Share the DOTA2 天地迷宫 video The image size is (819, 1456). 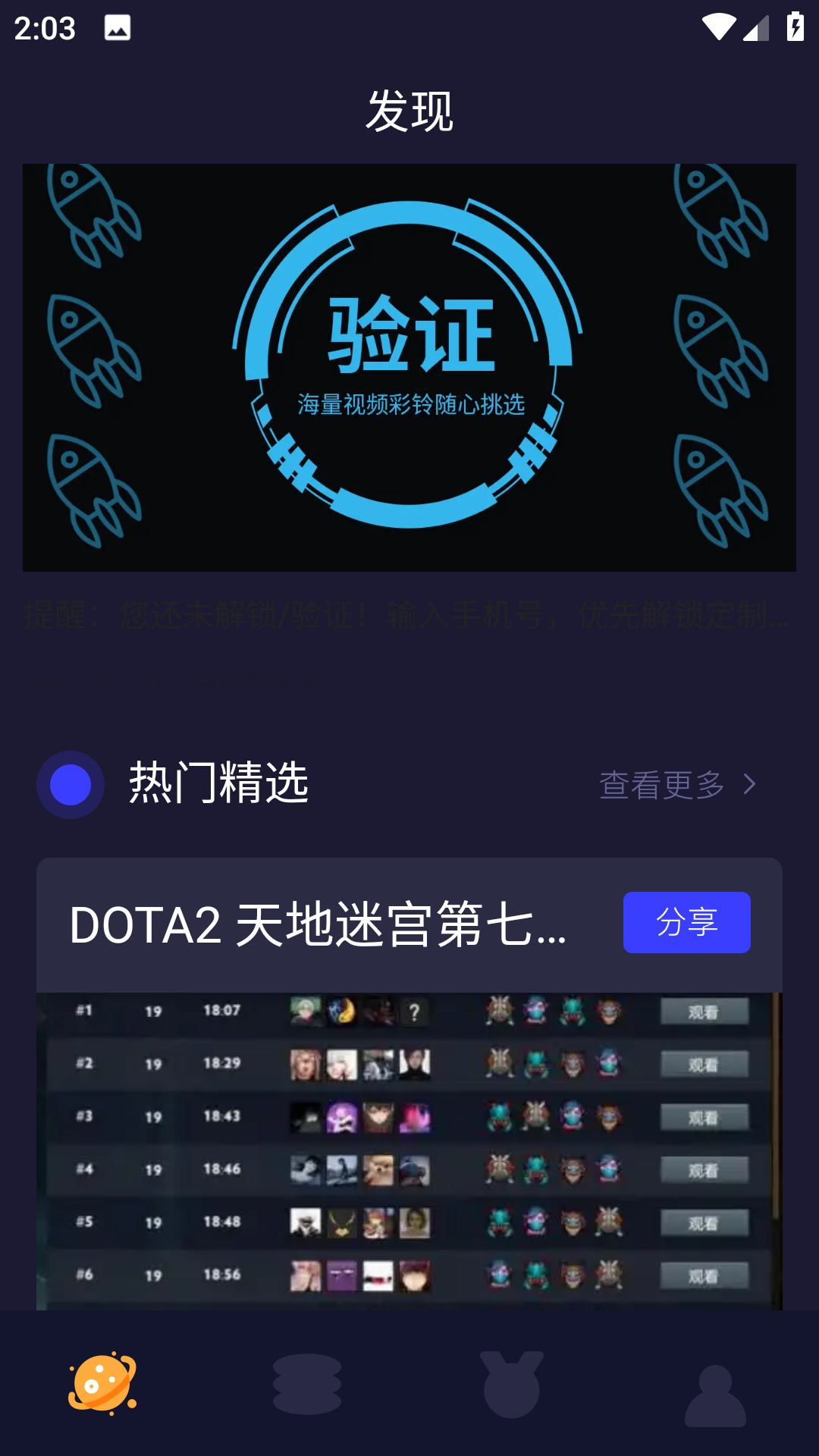(686, 922)
